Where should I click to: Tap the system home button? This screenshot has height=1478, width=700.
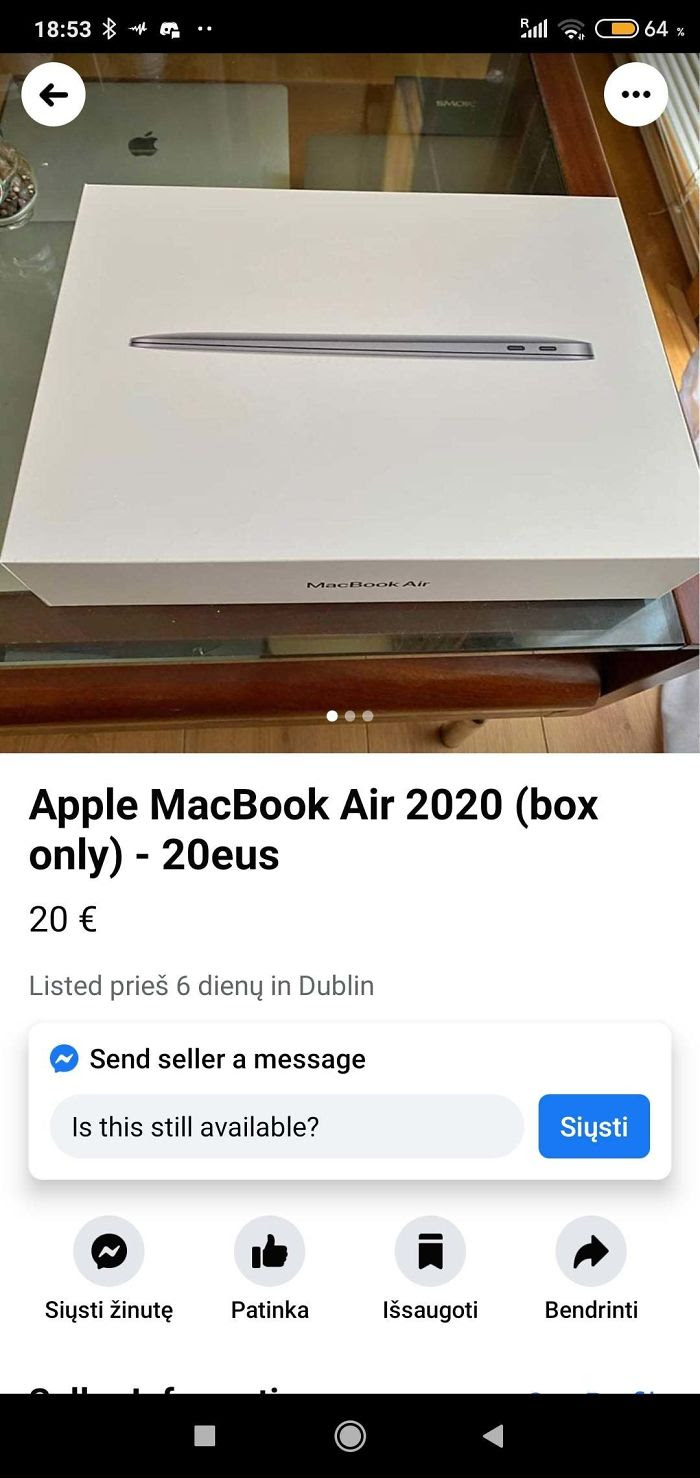point(350,1436)
